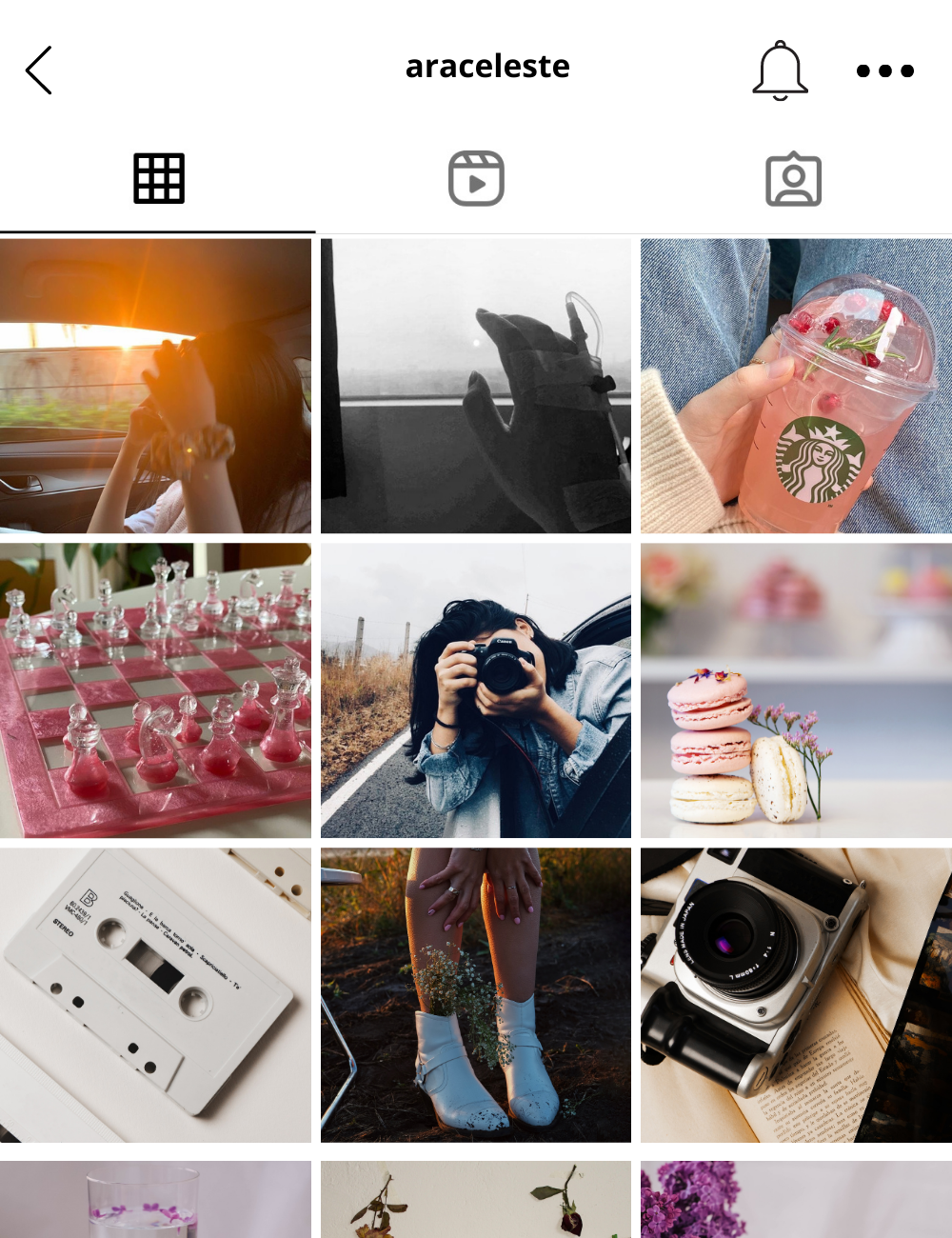Open the pink chess board post
Screen dimensions: 952x1238
coord(155,690)
